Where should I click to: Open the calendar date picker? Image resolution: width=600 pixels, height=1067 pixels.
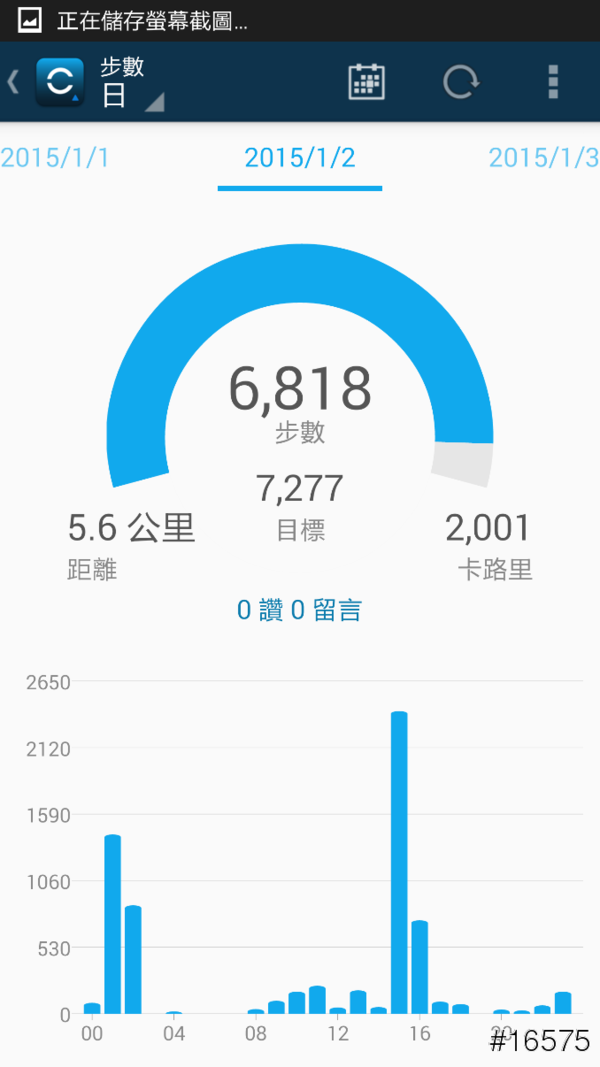(x=367, y=82)
